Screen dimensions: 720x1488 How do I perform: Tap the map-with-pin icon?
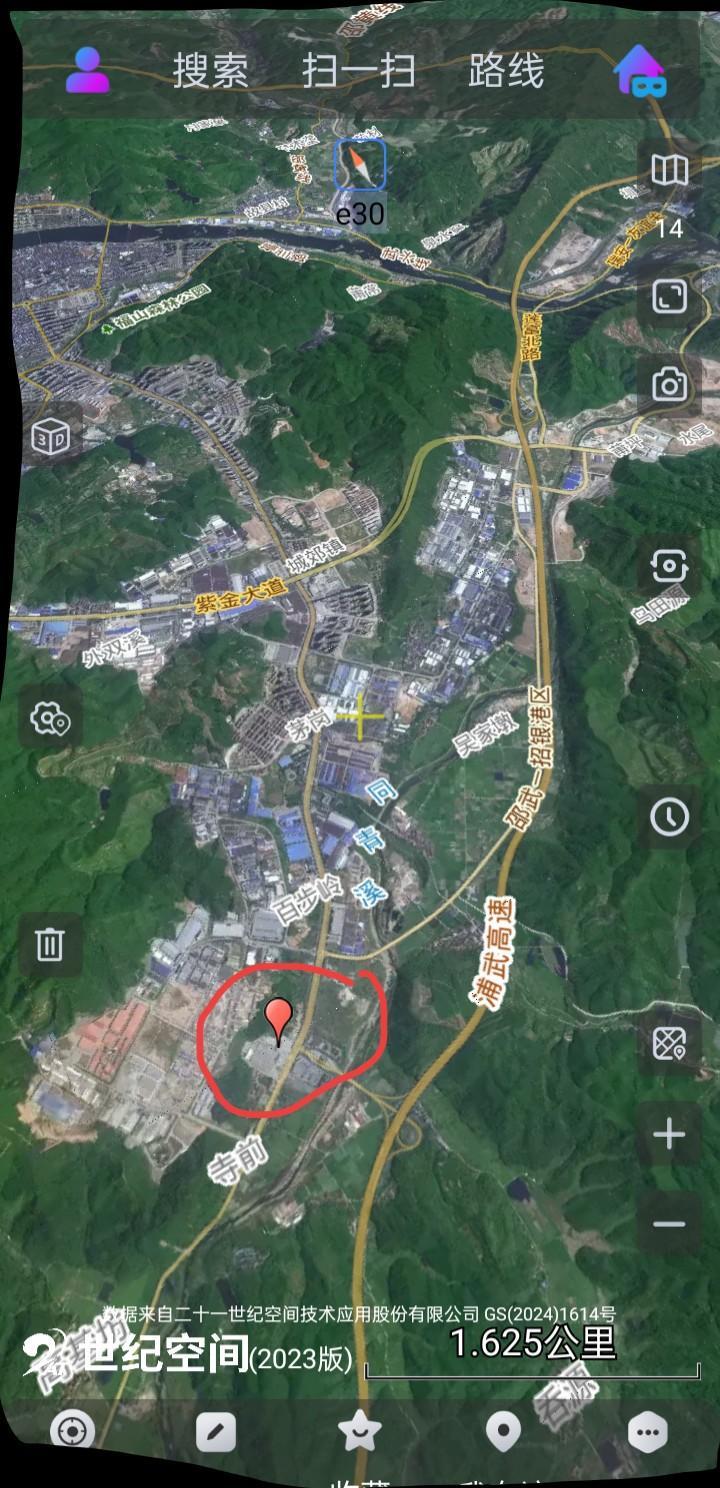click(x=669, y=1043)
